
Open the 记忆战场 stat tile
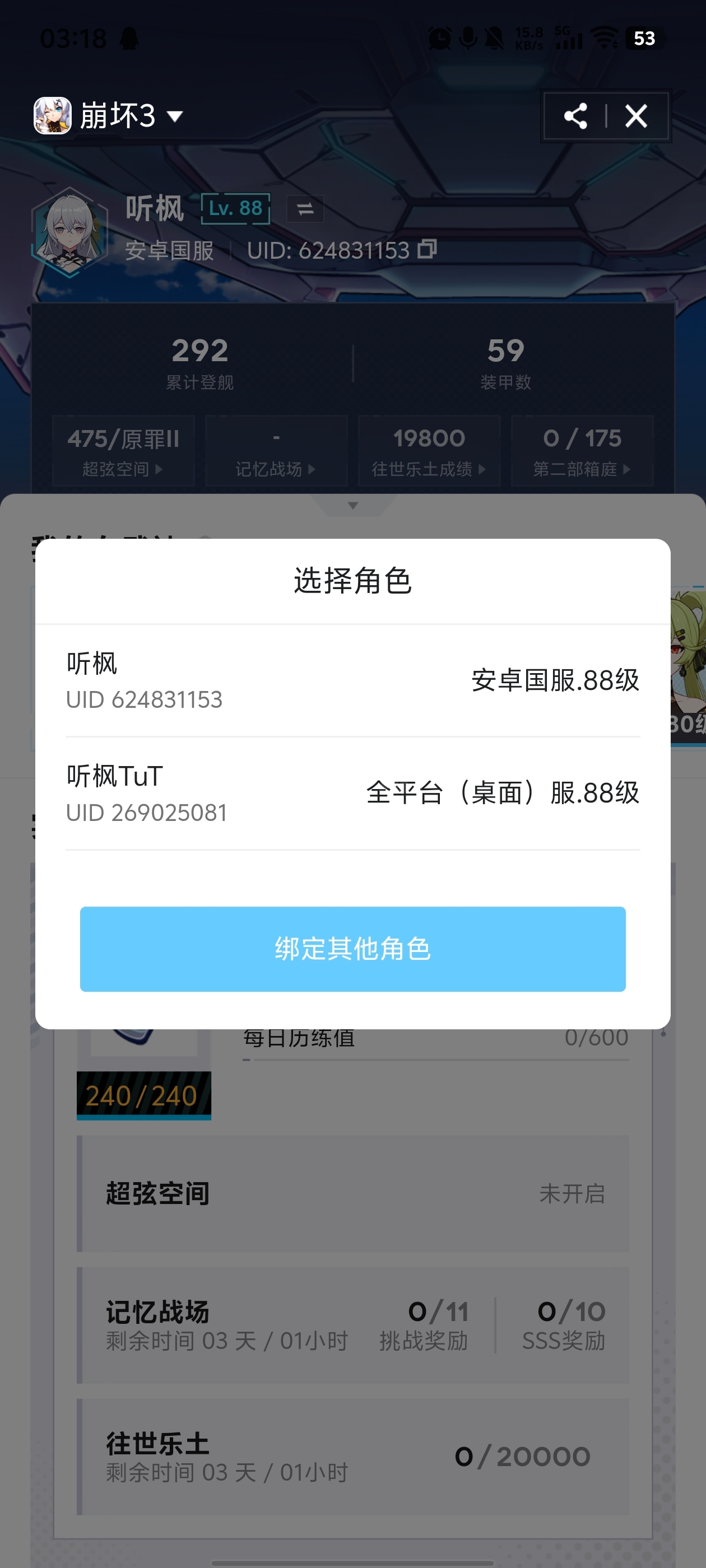pos(276,450)
